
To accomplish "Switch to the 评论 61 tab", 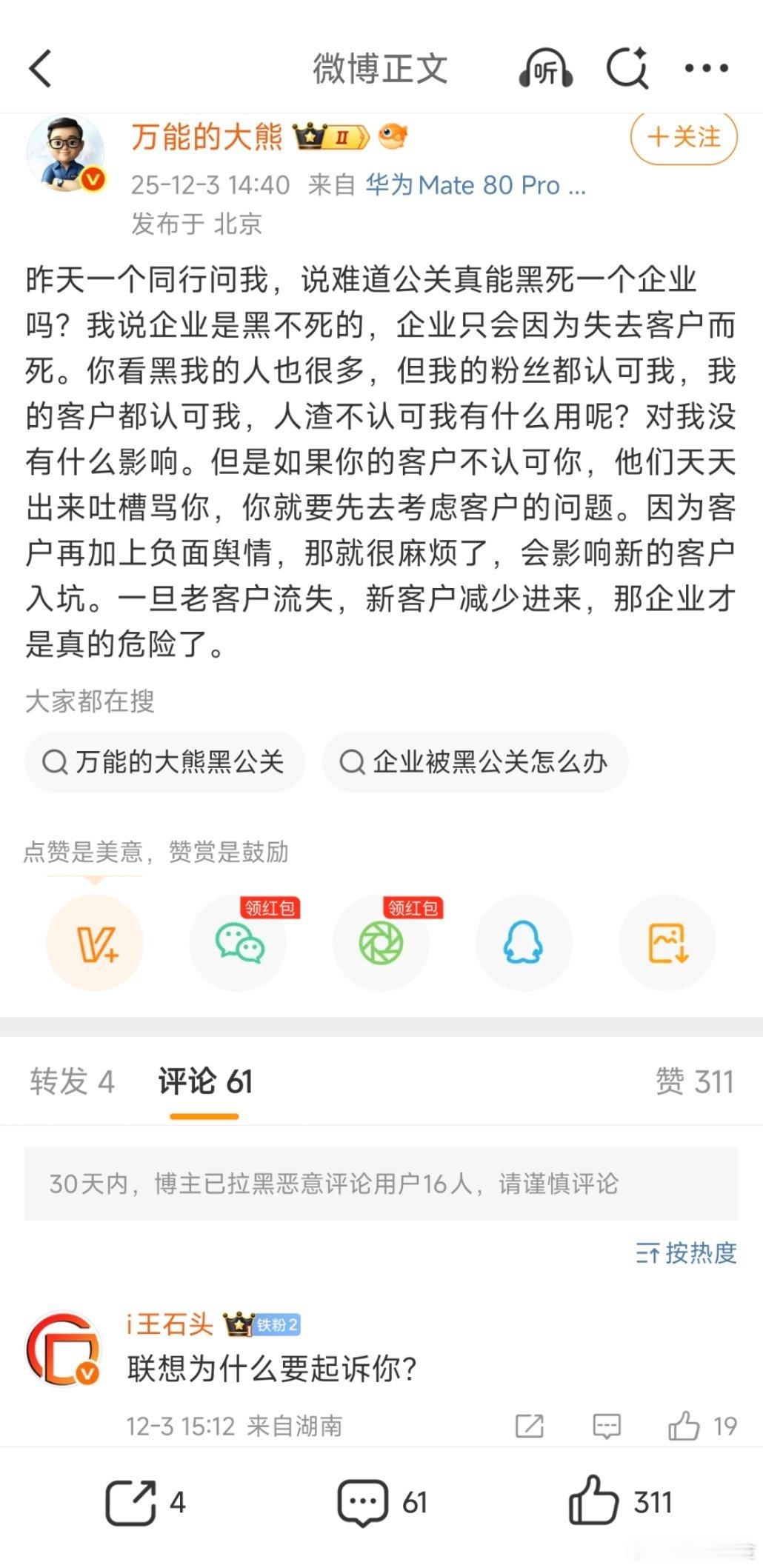I will (204, 1081).
